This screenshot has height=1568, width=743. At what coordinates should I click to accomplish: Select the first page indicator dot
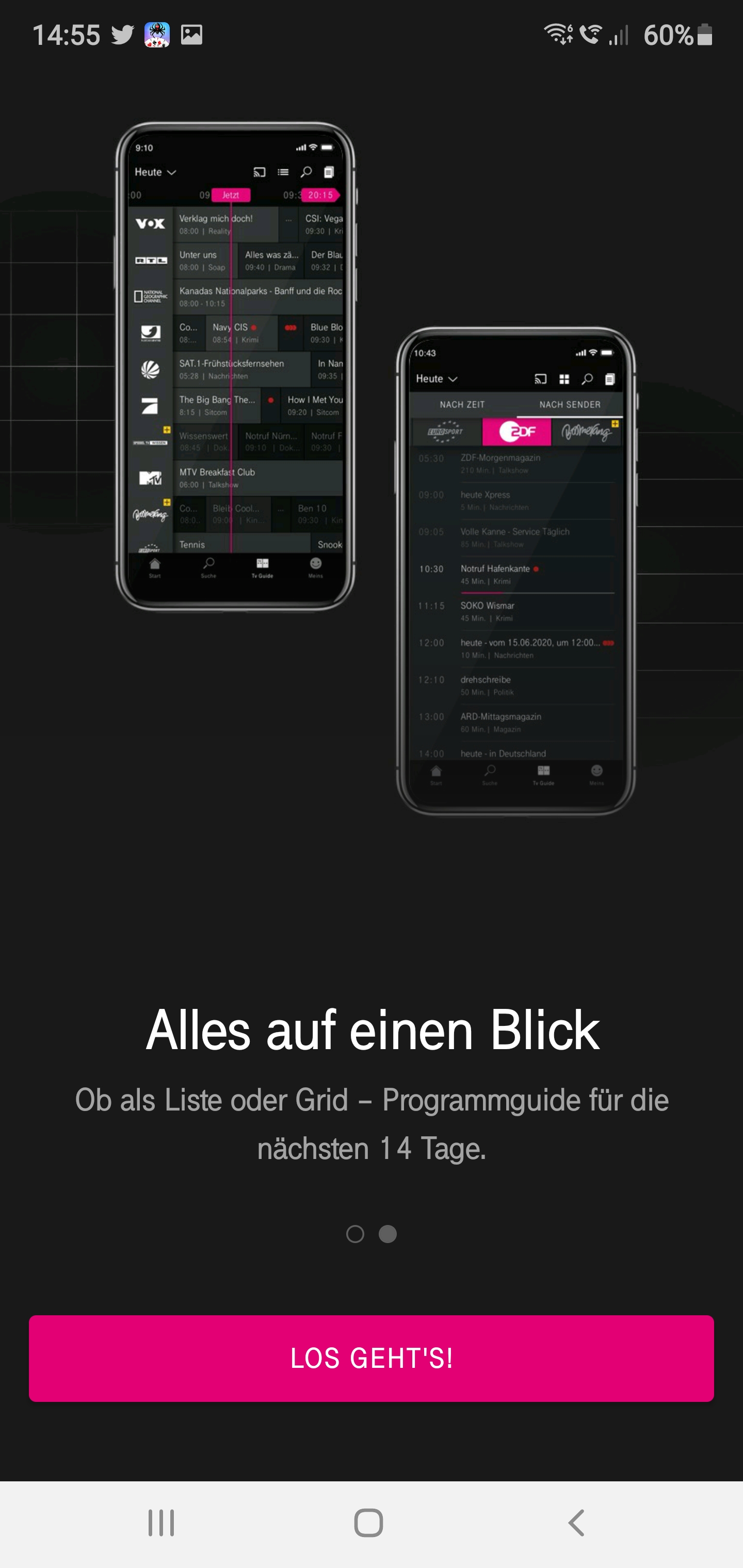[x=355, y=1234]
